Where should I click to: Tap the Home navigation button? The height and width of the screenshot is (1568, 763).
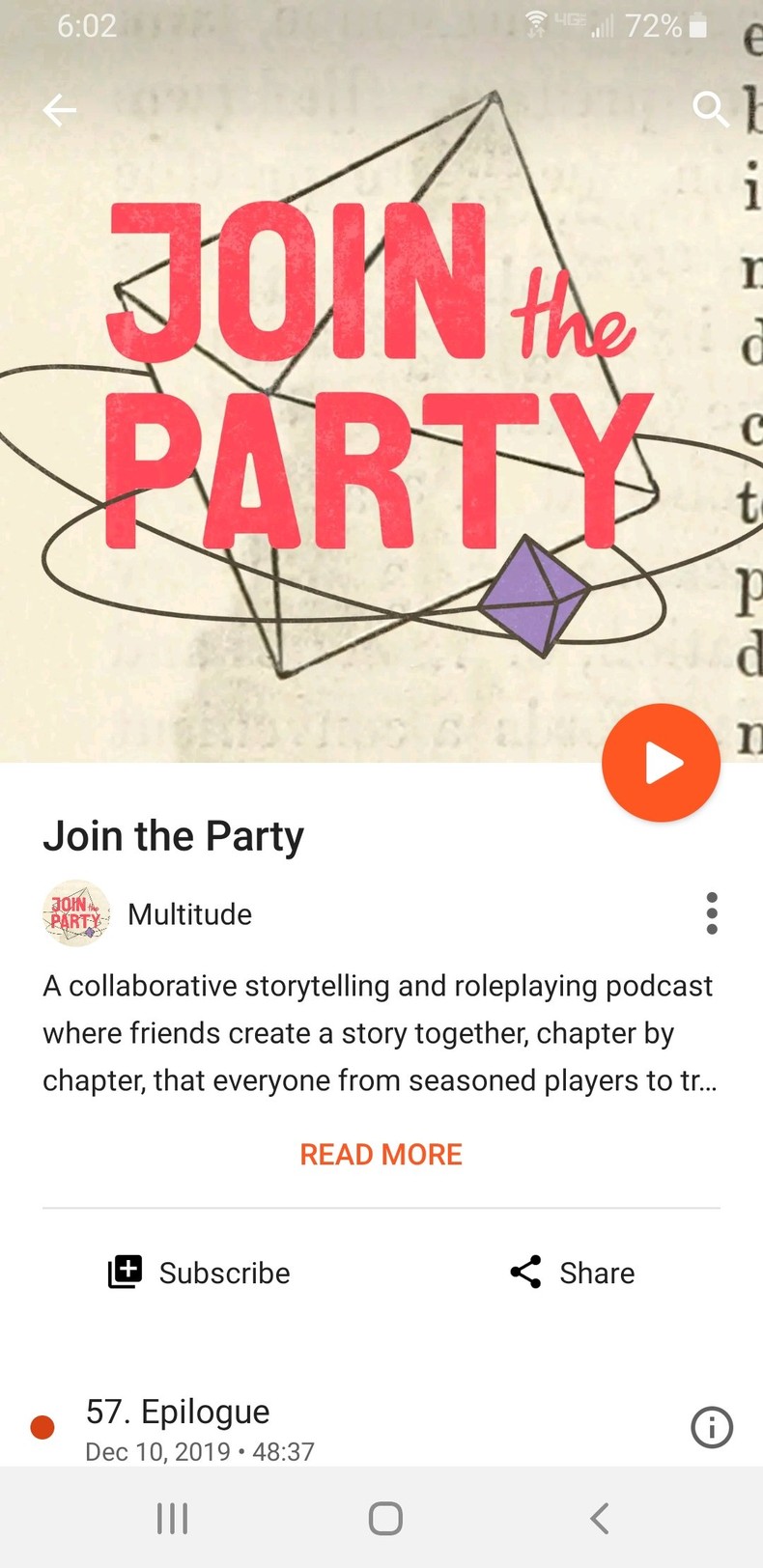click(x=381, y=1517)
